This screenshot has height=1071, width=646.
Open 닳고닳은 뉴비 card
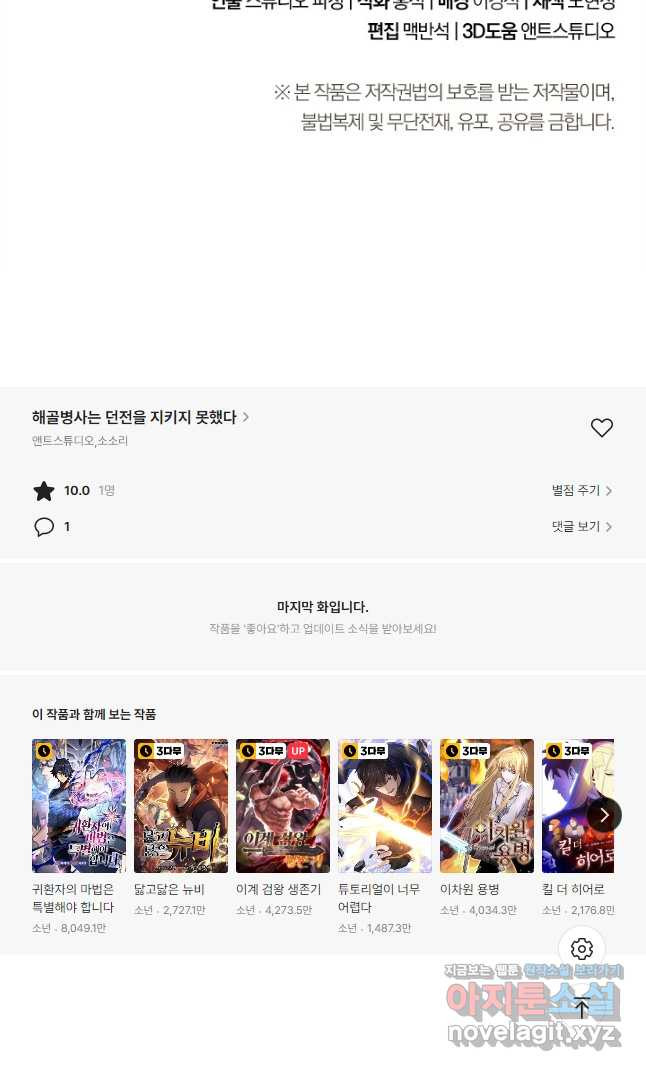pyautogui.click(x=181, y=806)
